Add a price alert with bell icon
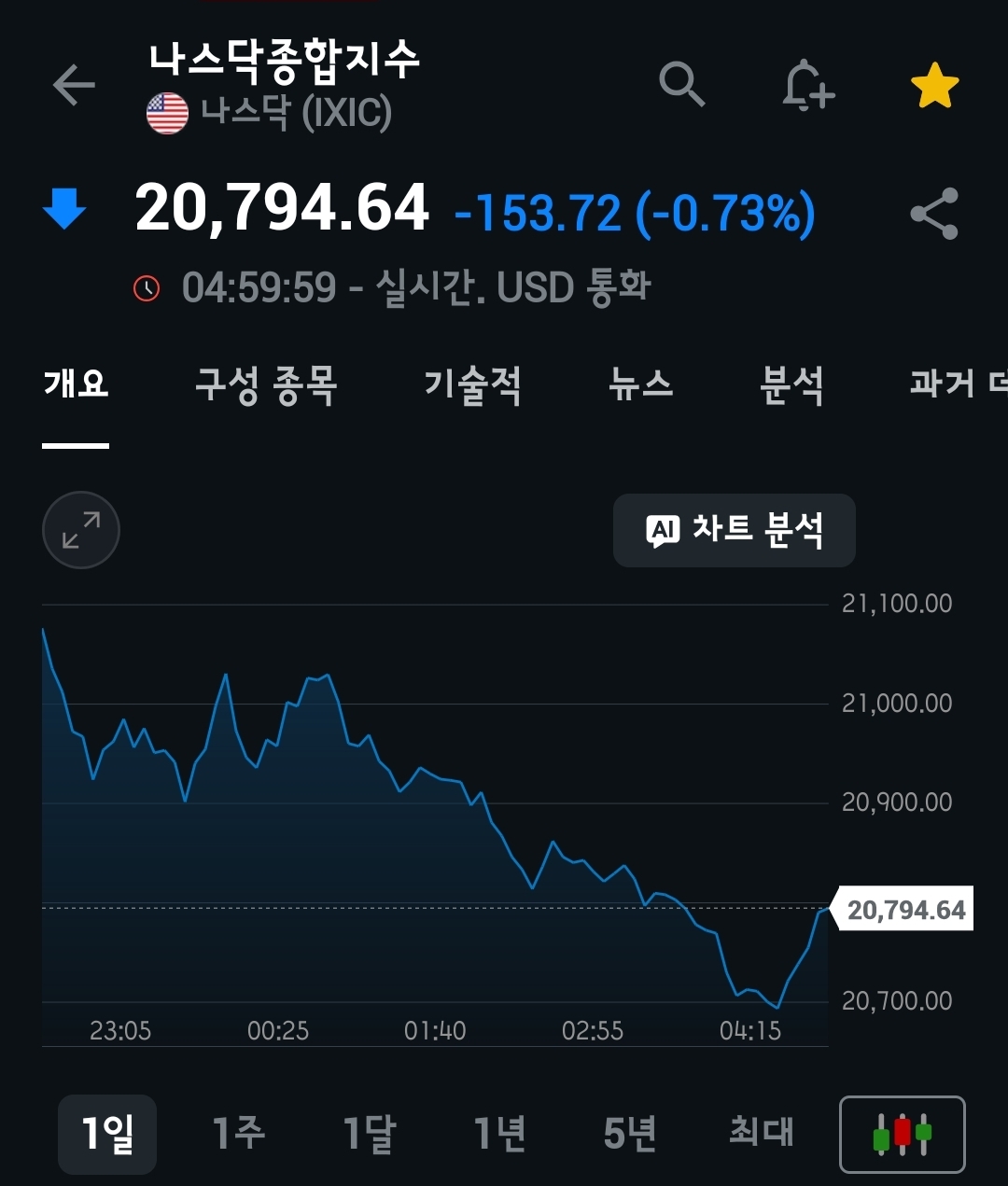The image size is (1008, 1186). (x=806, y=87)
